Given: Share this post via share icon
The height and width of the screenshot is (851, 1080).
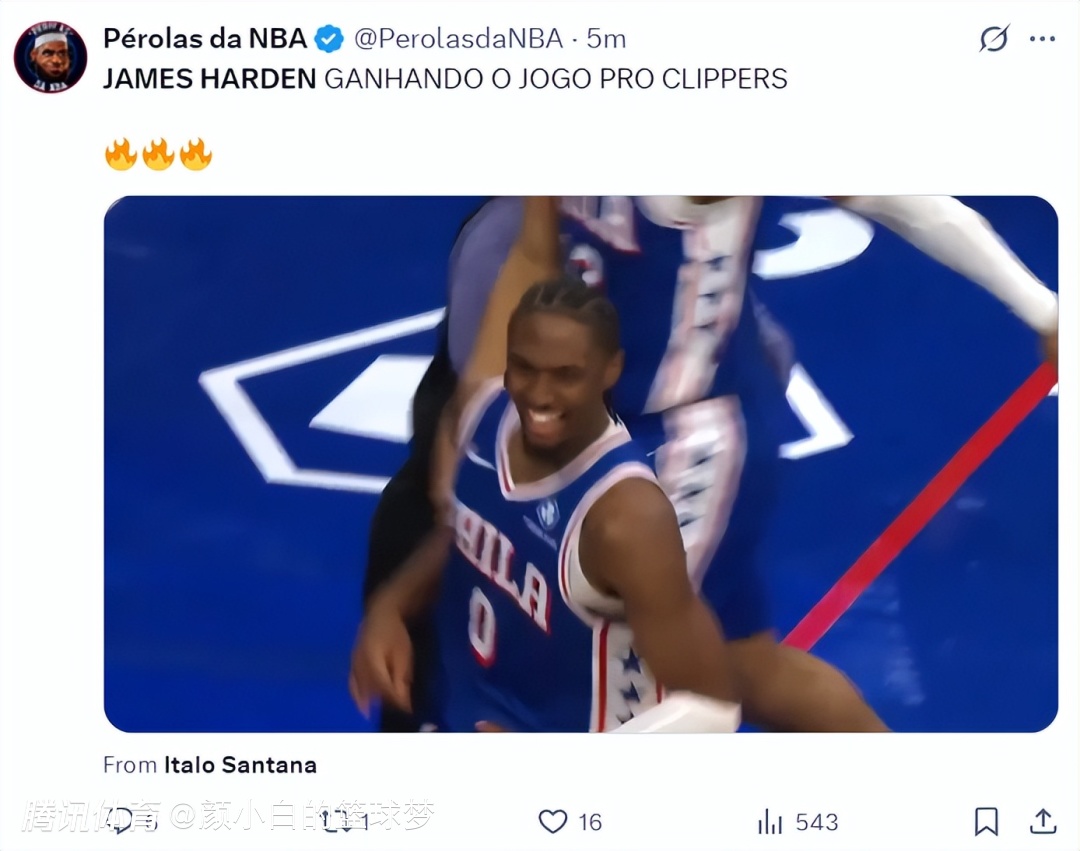Looking at the screenshot, I should (1043, 822).
